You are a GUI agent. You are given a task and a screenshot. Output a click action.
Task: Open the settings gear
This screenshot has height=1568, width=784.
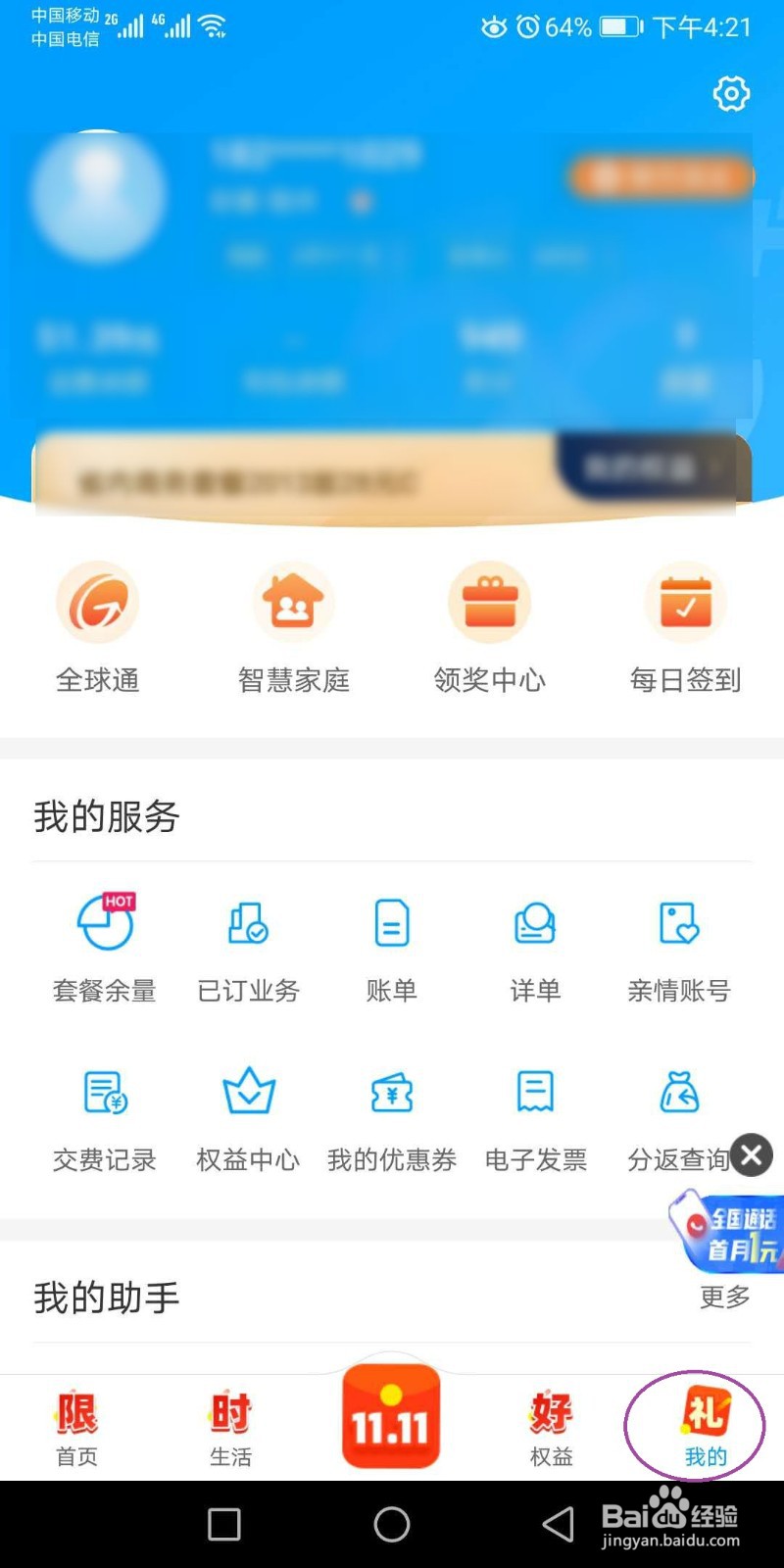point(729,94)
